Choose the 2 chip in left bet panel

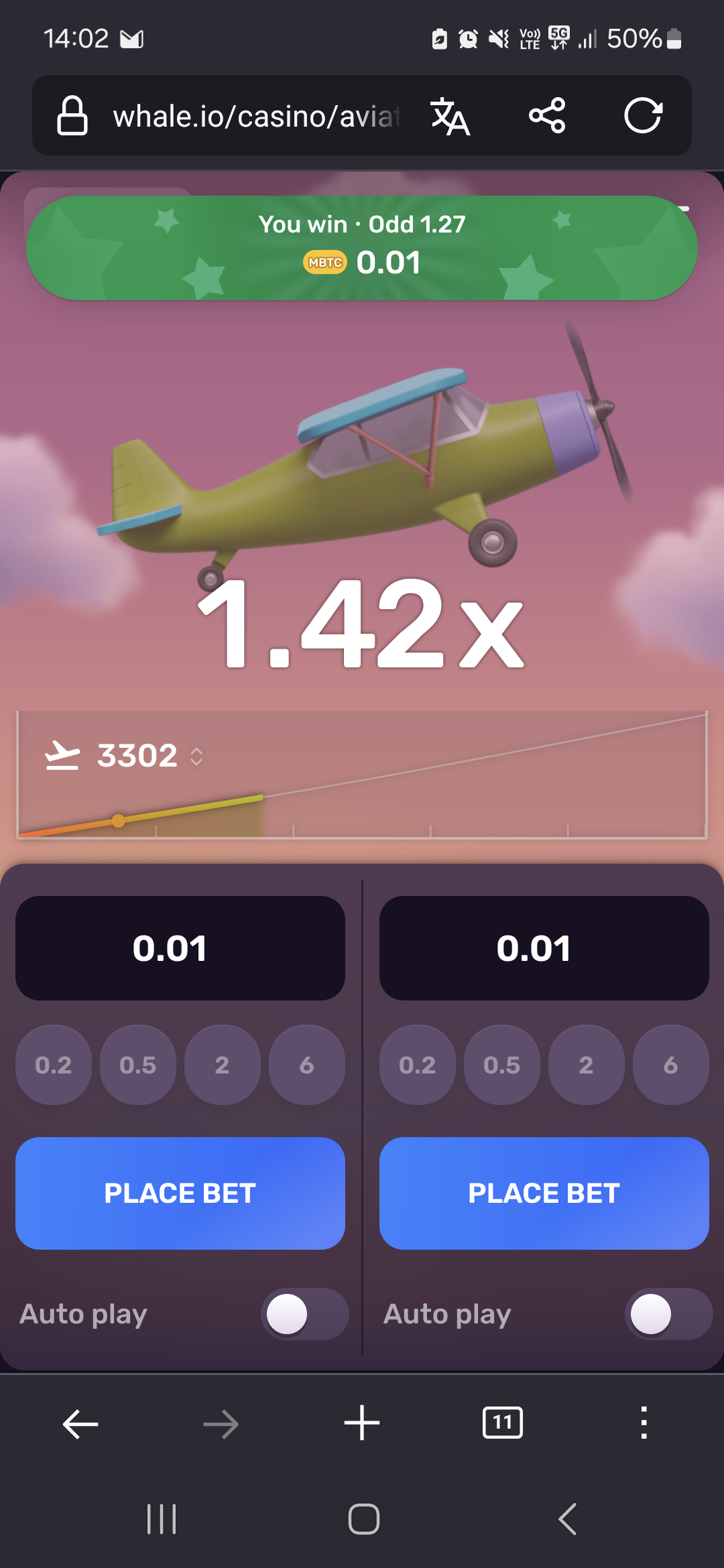[222, 1065]
